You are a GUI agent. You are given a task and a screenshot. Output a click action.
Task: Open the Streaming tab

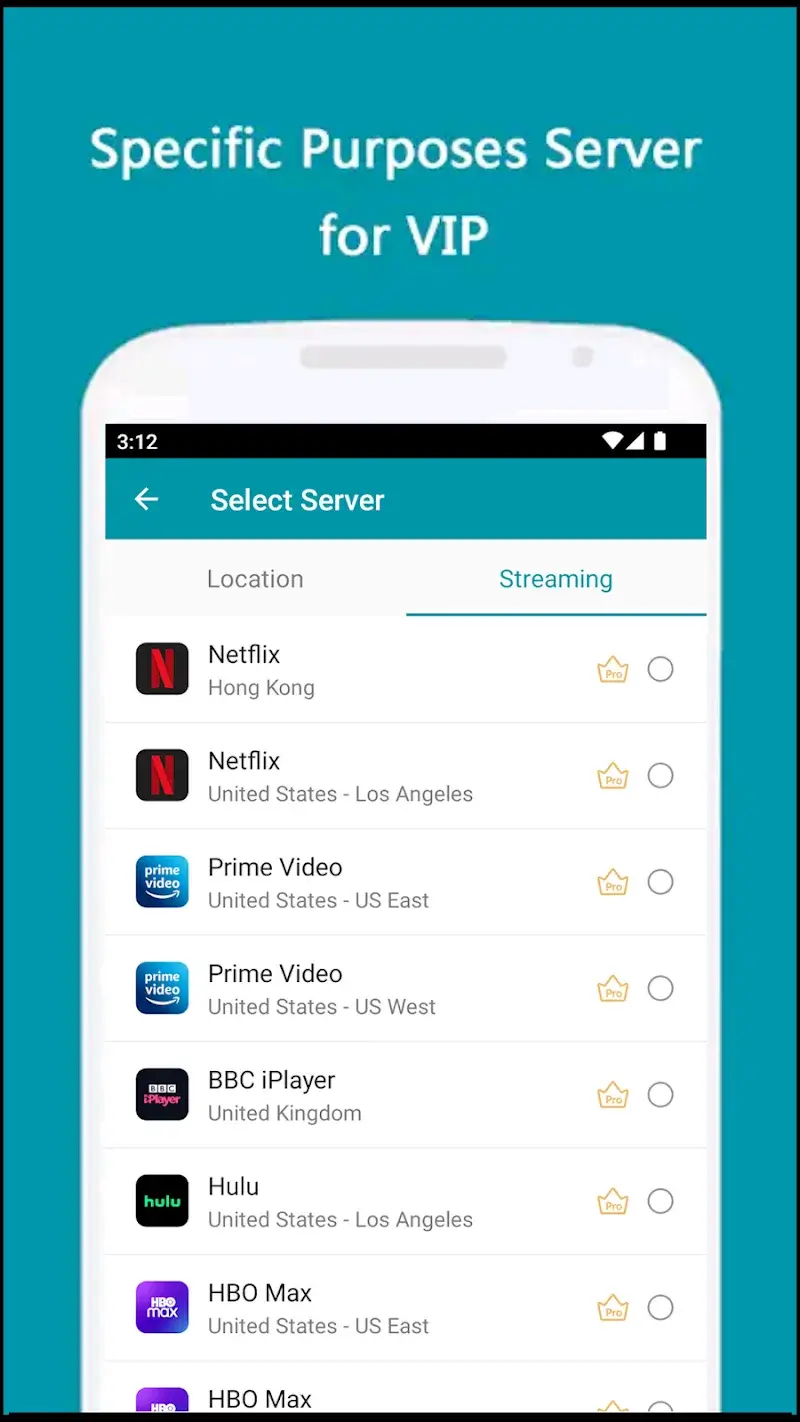point(556,579)
